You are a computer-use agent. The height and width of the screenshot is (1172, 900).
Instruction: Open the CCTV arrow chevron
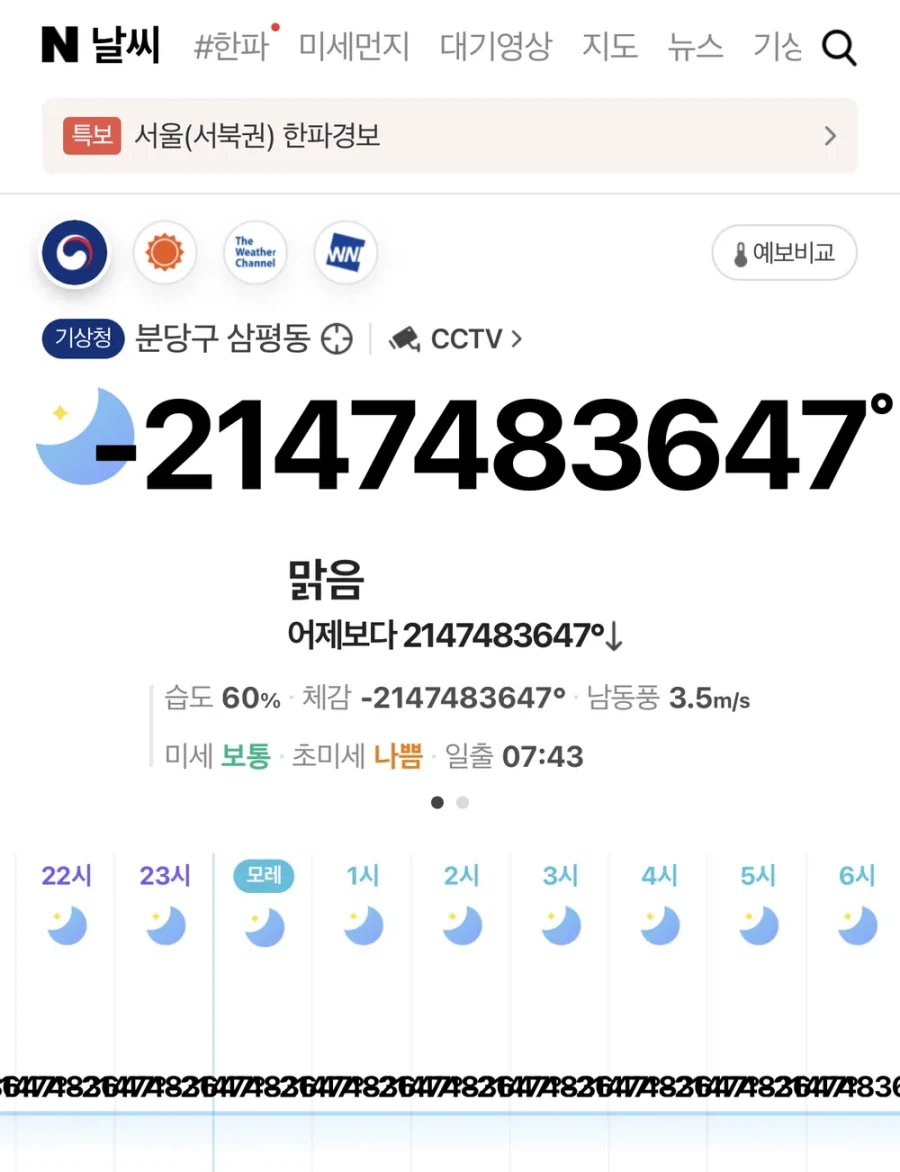point(517,339)
